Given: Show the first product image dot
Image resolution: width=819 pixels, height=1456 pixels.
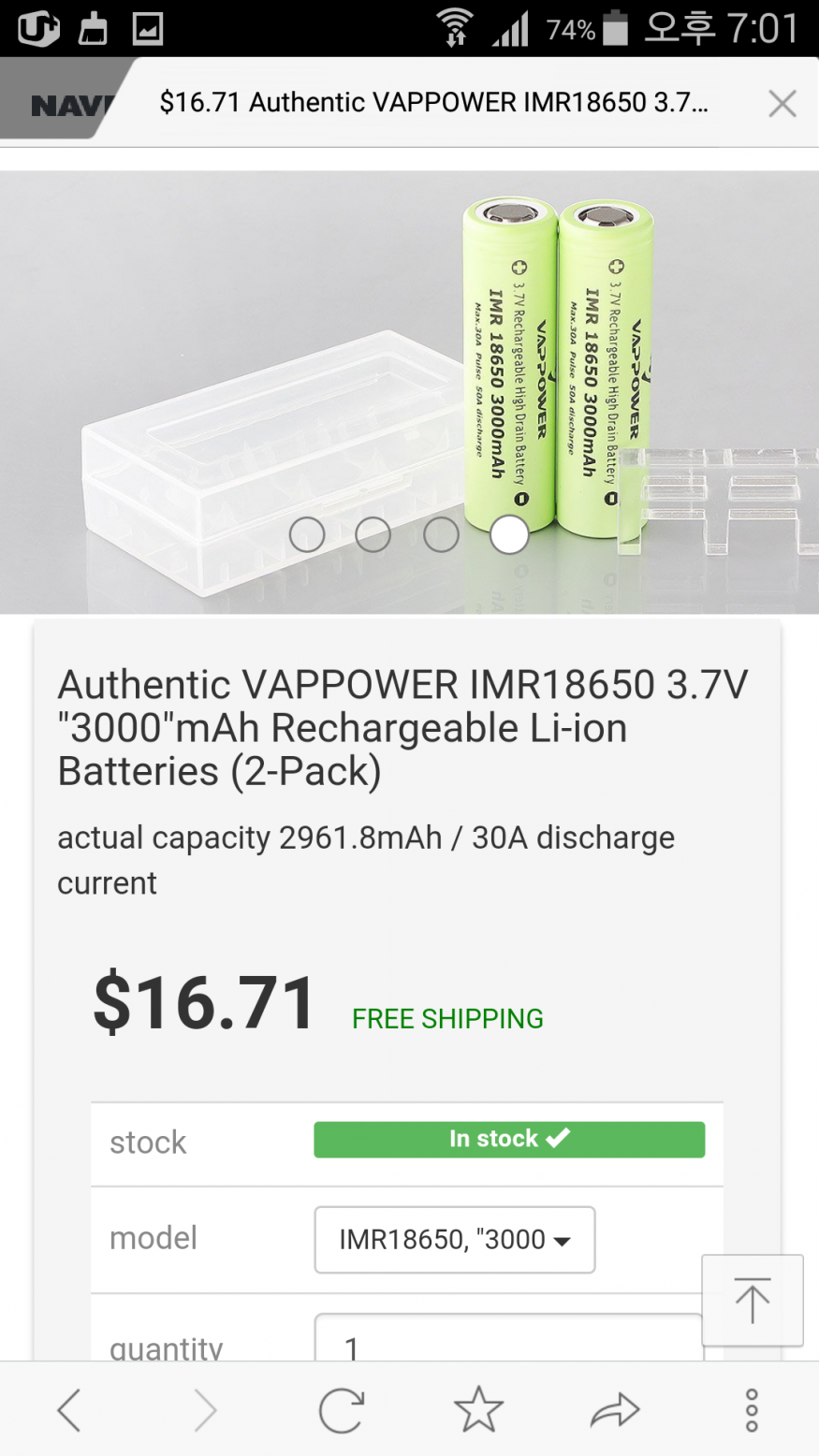Looking at the screenshot, I should (x=307, y=534).
